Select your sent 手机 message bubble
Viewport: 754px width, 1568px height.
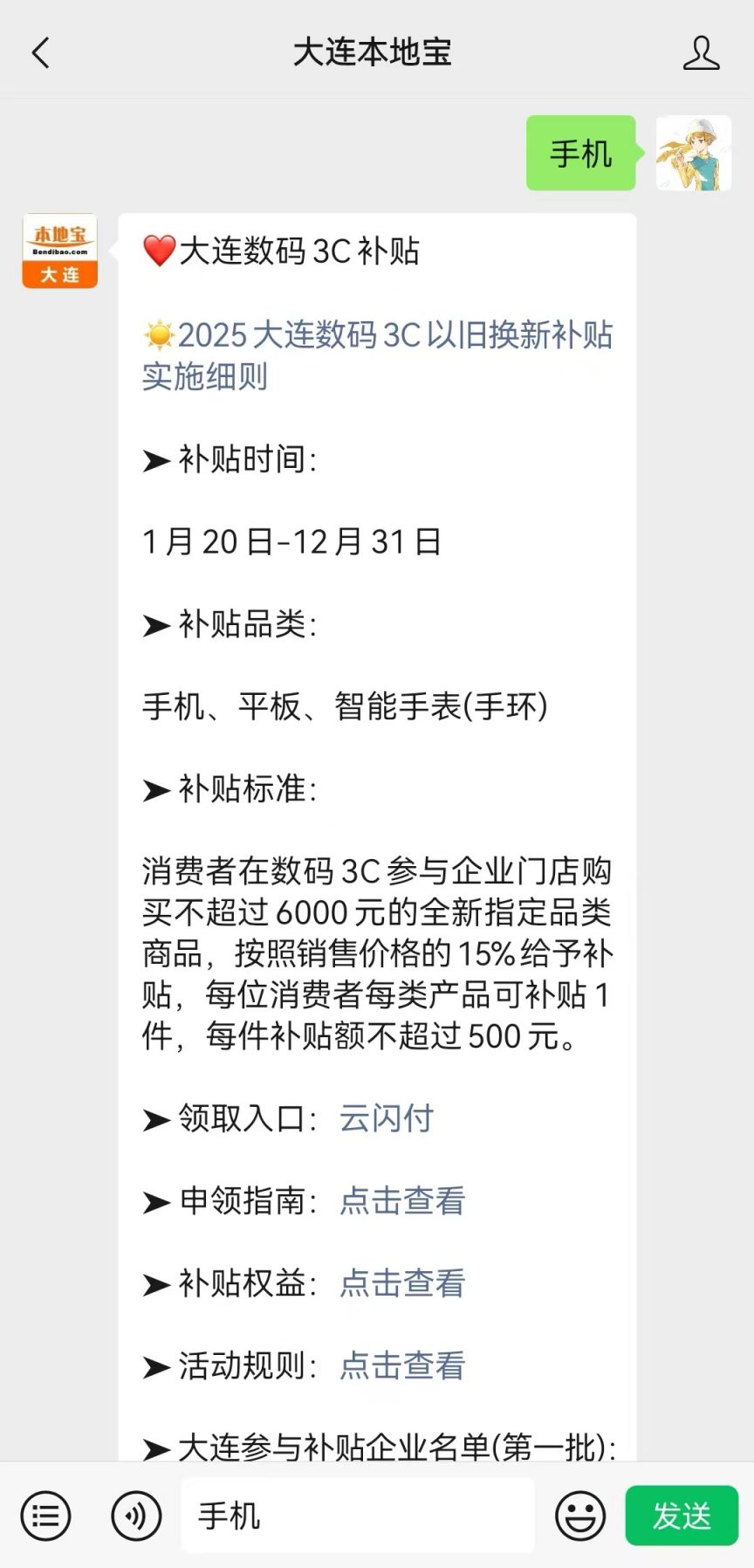click(579, 154)
